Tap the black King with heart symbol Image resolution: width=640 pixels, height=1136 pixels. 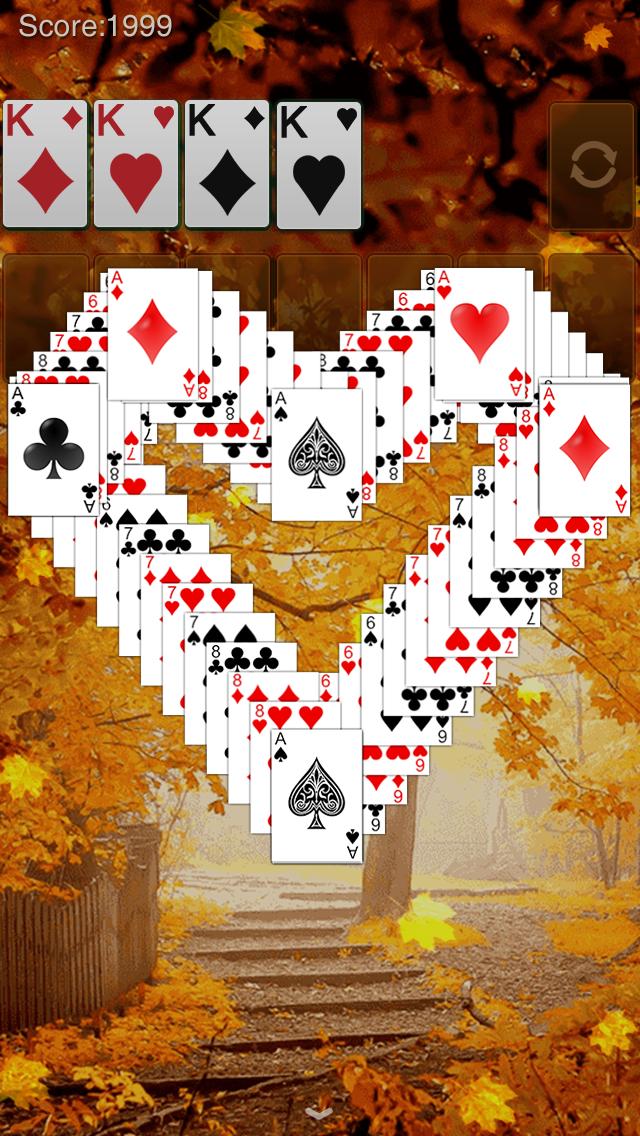click(318, 165)
